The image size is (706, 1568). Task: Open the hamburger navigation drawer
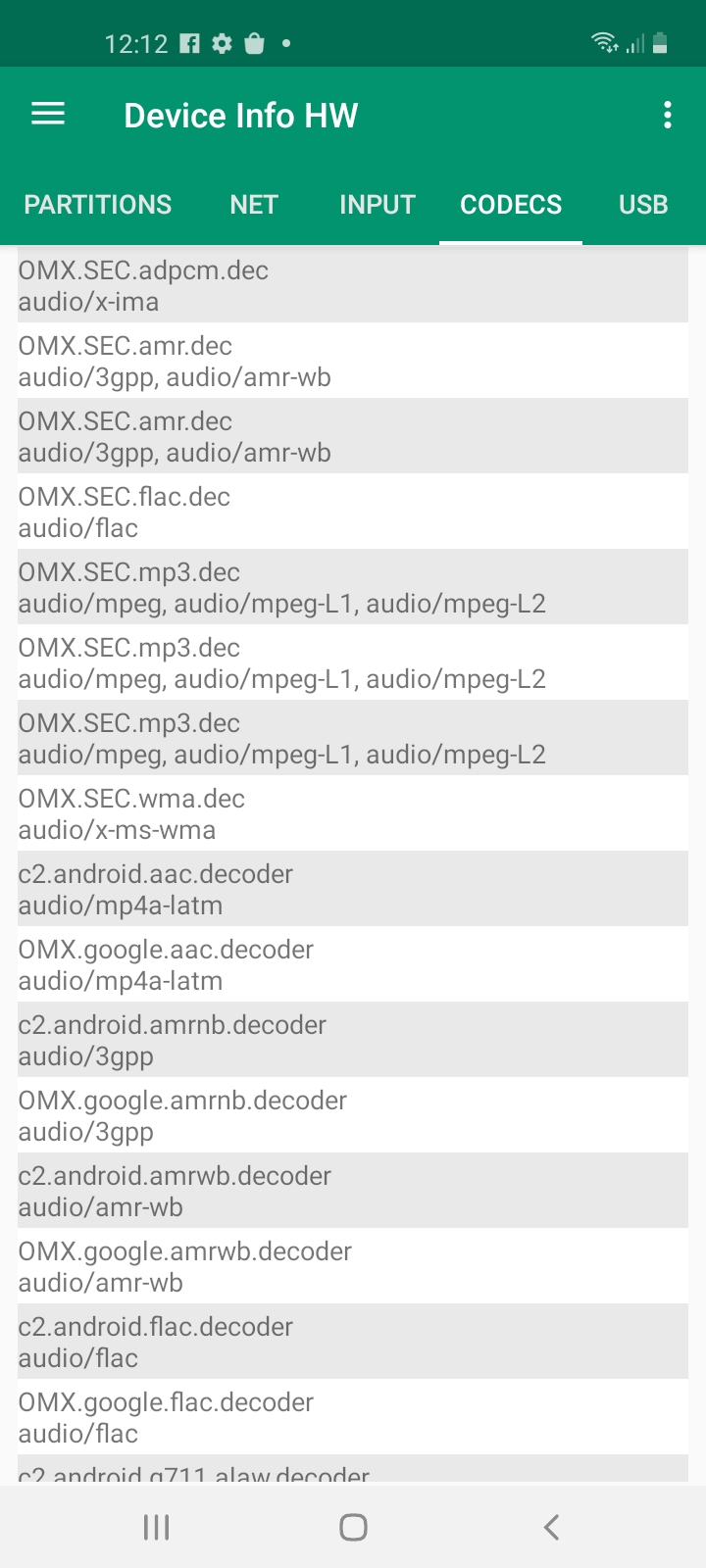point(48,115)
